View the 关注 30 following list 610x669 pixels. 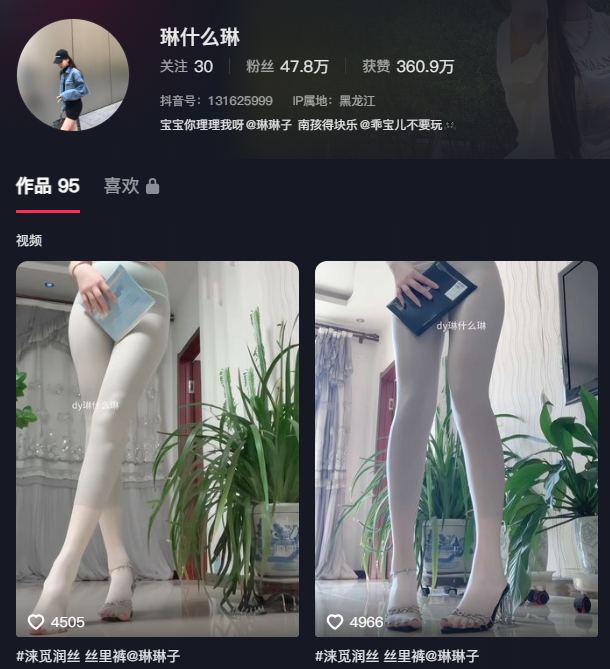186,67
